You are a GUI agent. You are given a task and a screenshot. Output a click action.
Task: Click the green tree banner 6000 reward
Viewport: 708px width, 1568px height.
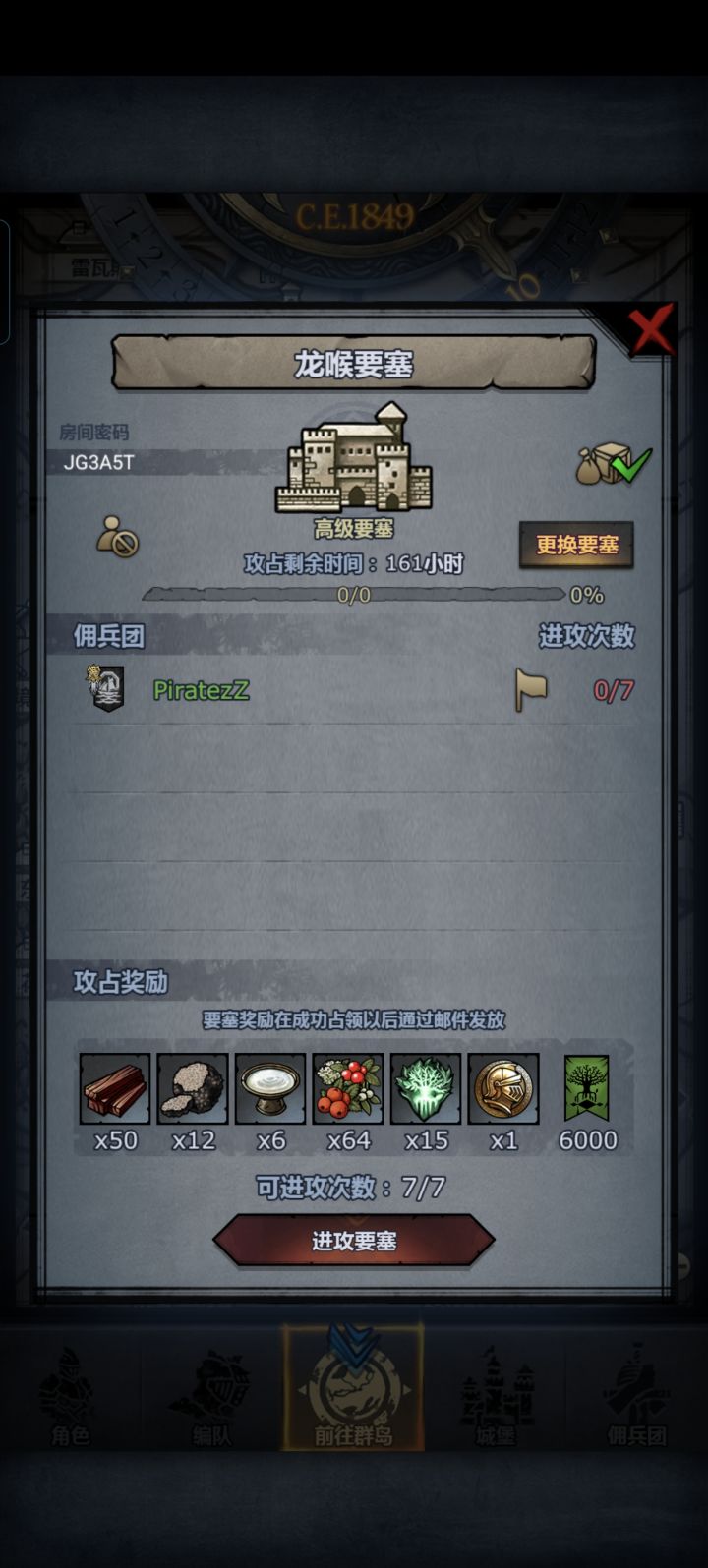coord(586,1089)
